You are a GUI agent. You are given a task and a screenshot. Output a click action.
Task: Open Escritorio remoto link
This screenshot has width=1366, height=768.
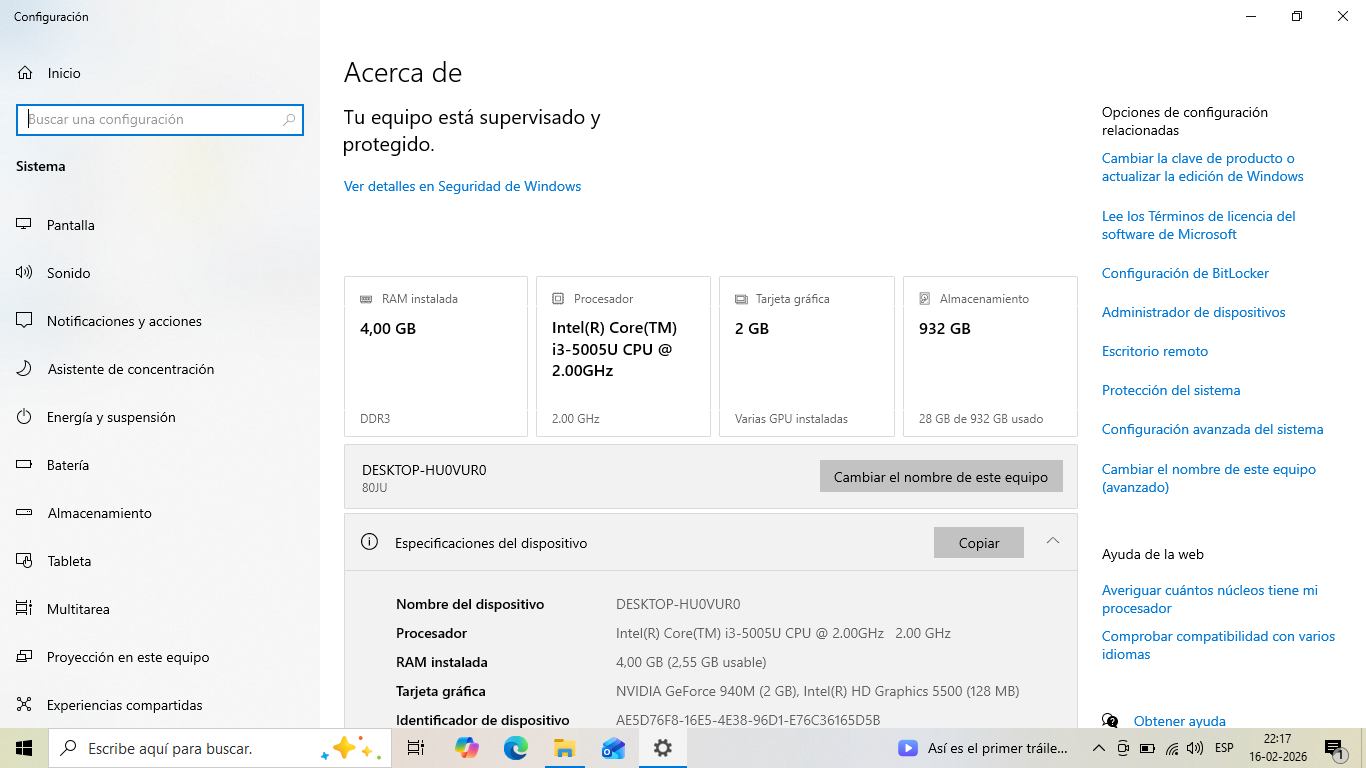point(1154,351)
